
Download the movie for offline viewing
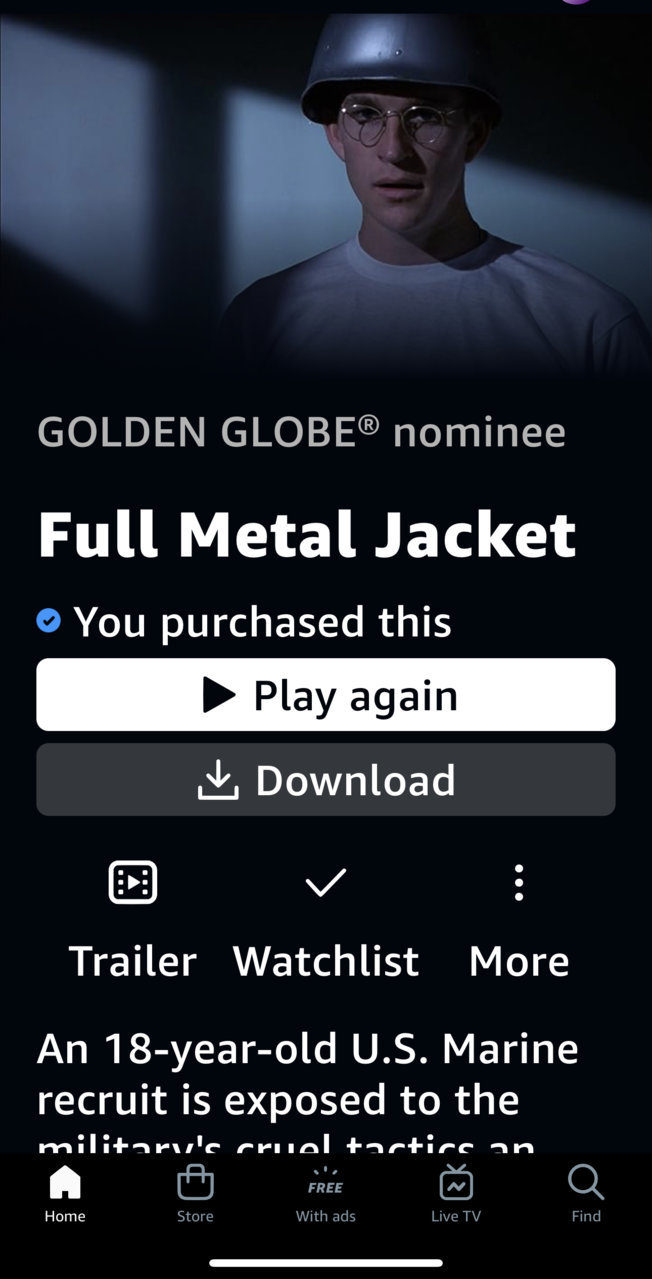click(326, 780)
